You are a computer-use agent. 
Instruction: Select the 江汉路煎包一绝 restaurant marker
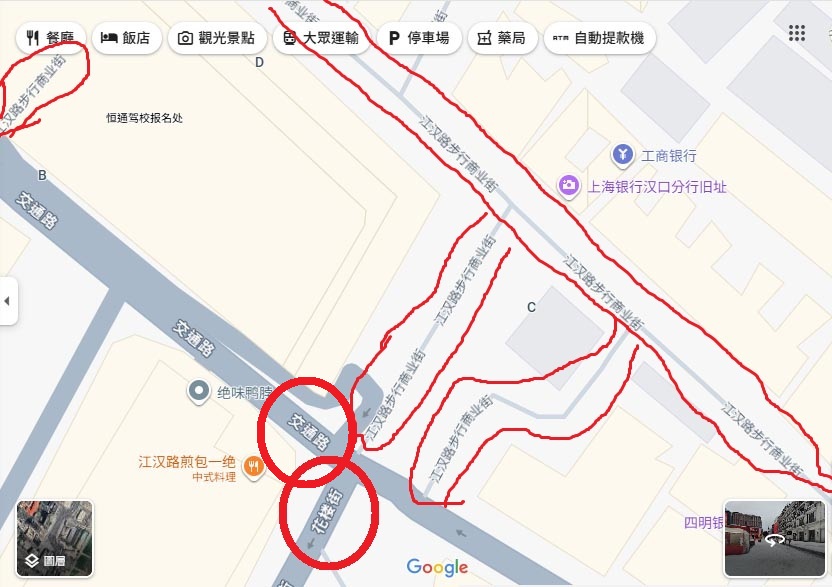point(253,464)
